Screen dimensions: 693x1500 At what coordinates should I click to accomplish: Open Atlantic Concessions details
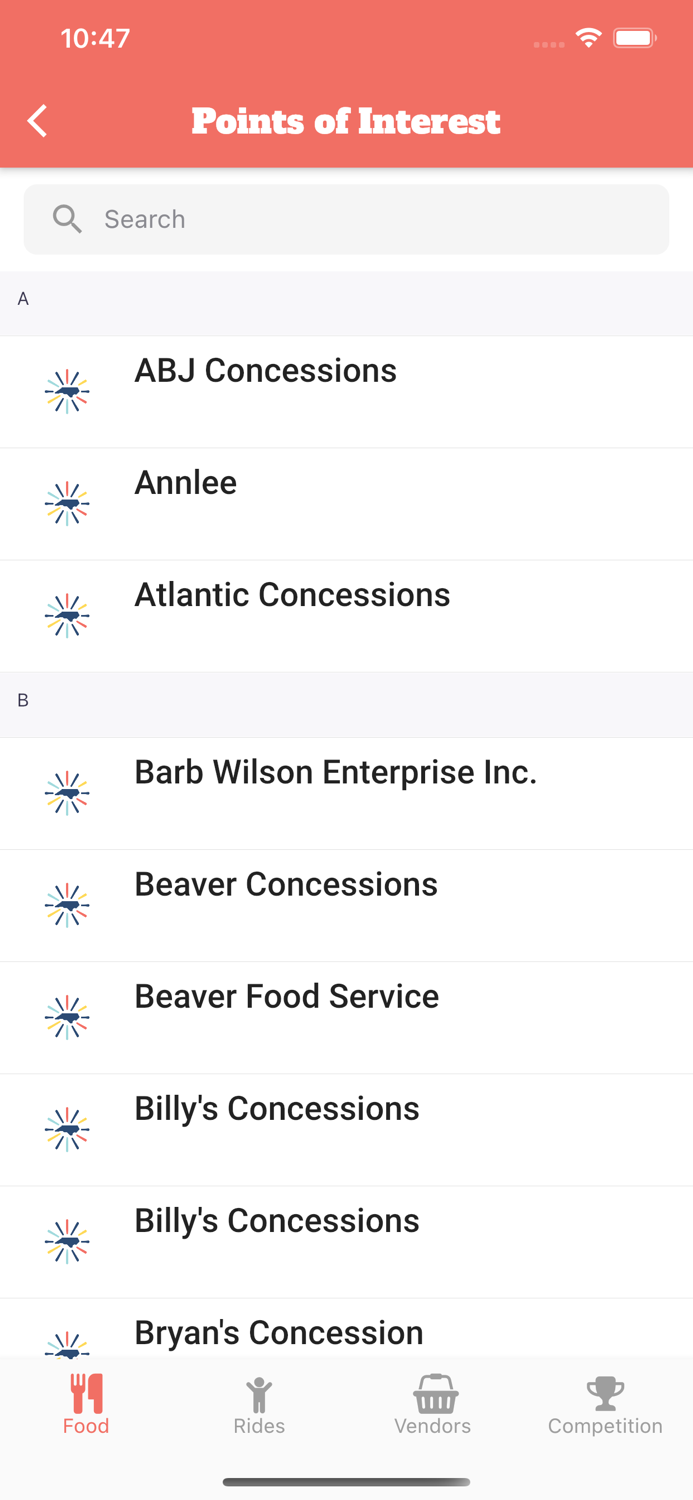[x=346, y=615]
